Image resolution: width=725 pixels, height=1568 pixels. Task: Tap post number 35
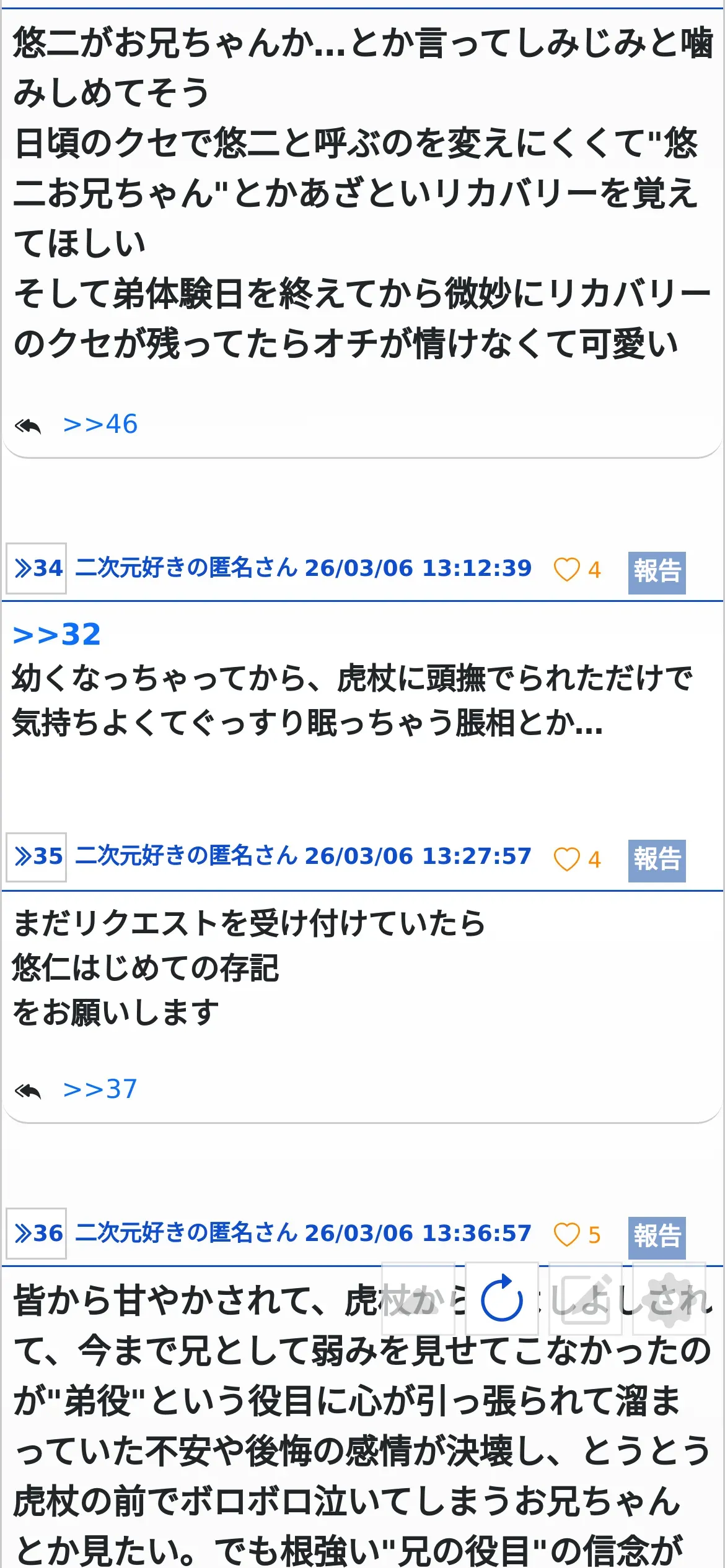point(37,857)
